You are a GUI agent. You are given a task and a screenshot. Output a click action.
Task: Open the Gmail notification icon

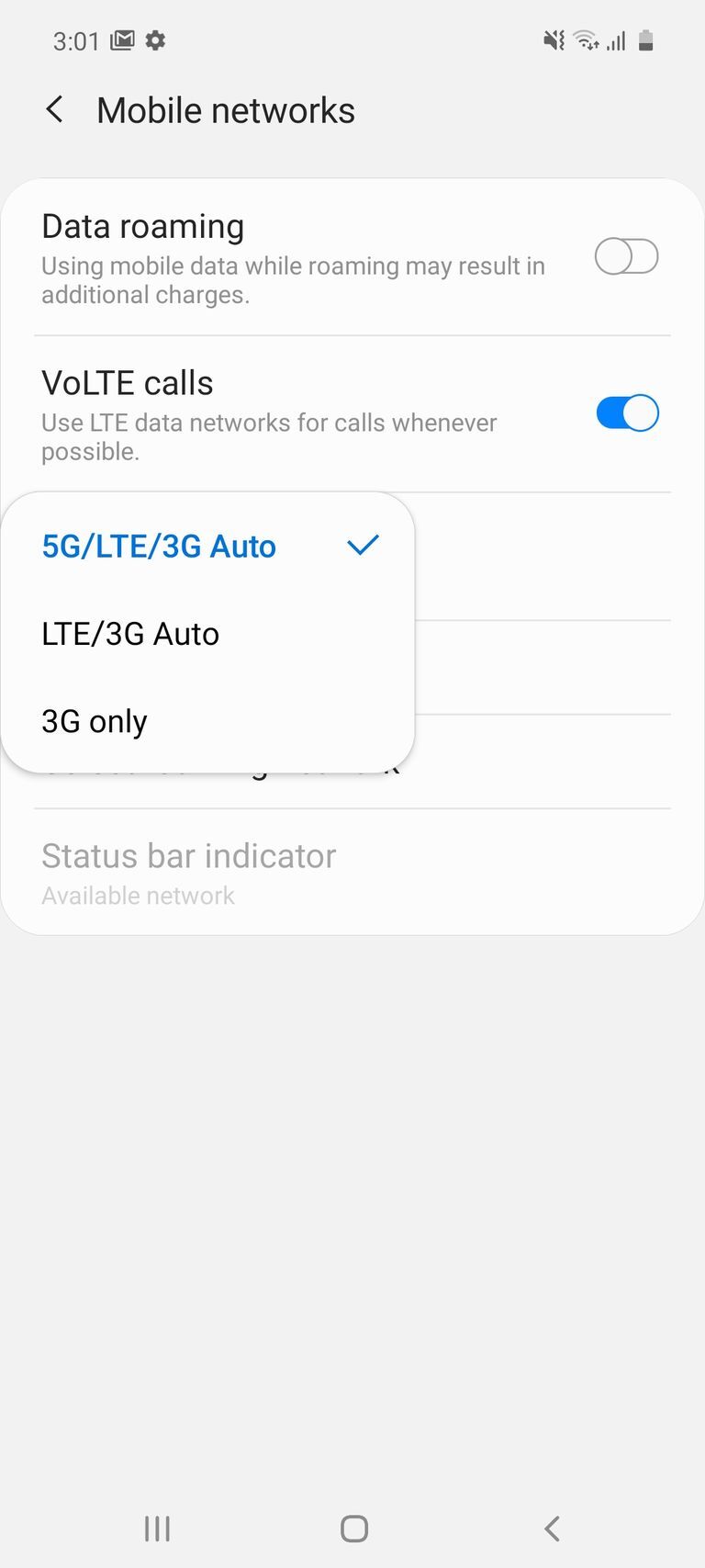pyautogui.click(x=120, y=39)
